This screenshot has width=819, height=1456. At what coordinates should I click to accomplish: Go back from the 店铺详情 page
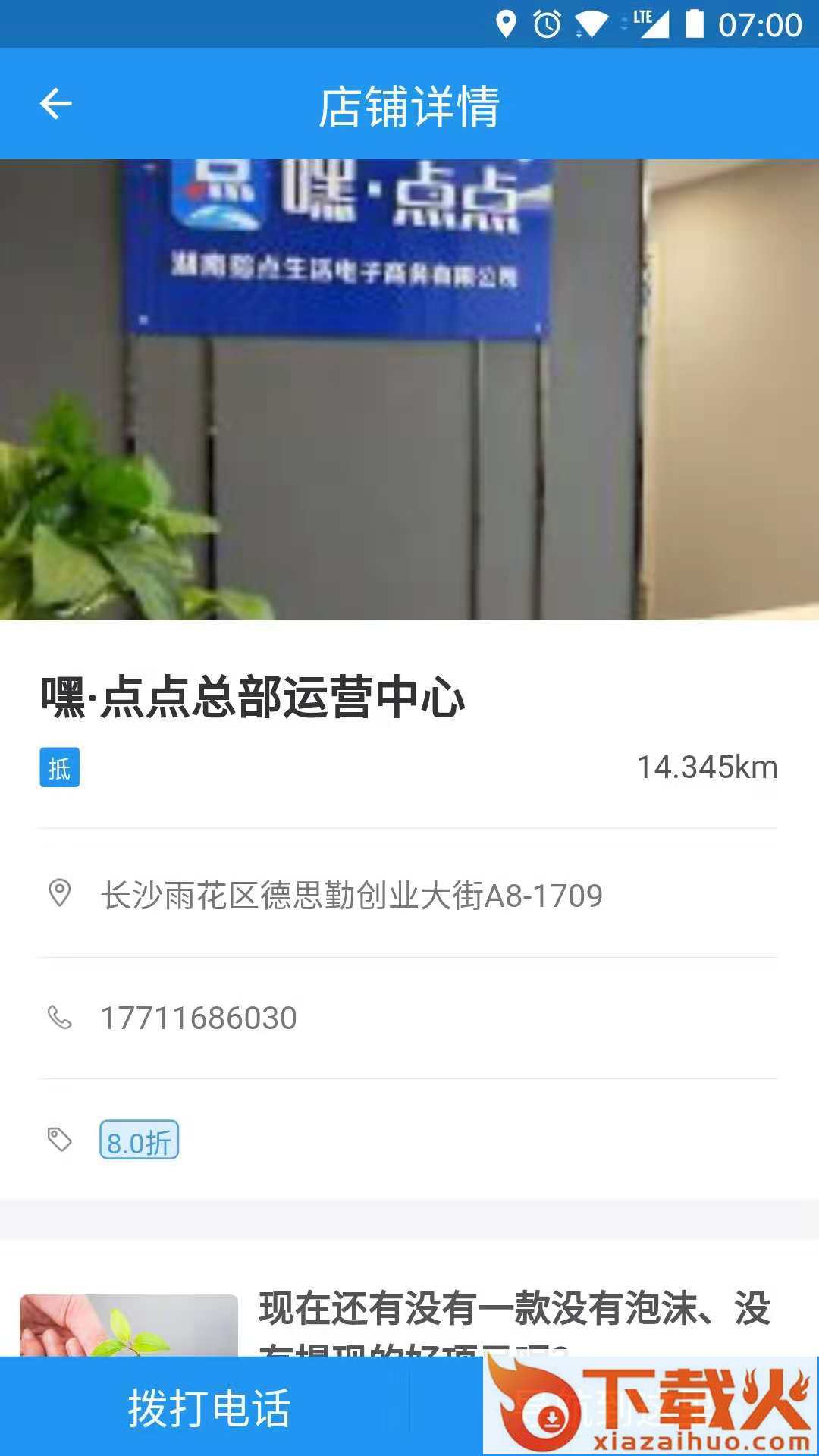click(x=55, y=104)
